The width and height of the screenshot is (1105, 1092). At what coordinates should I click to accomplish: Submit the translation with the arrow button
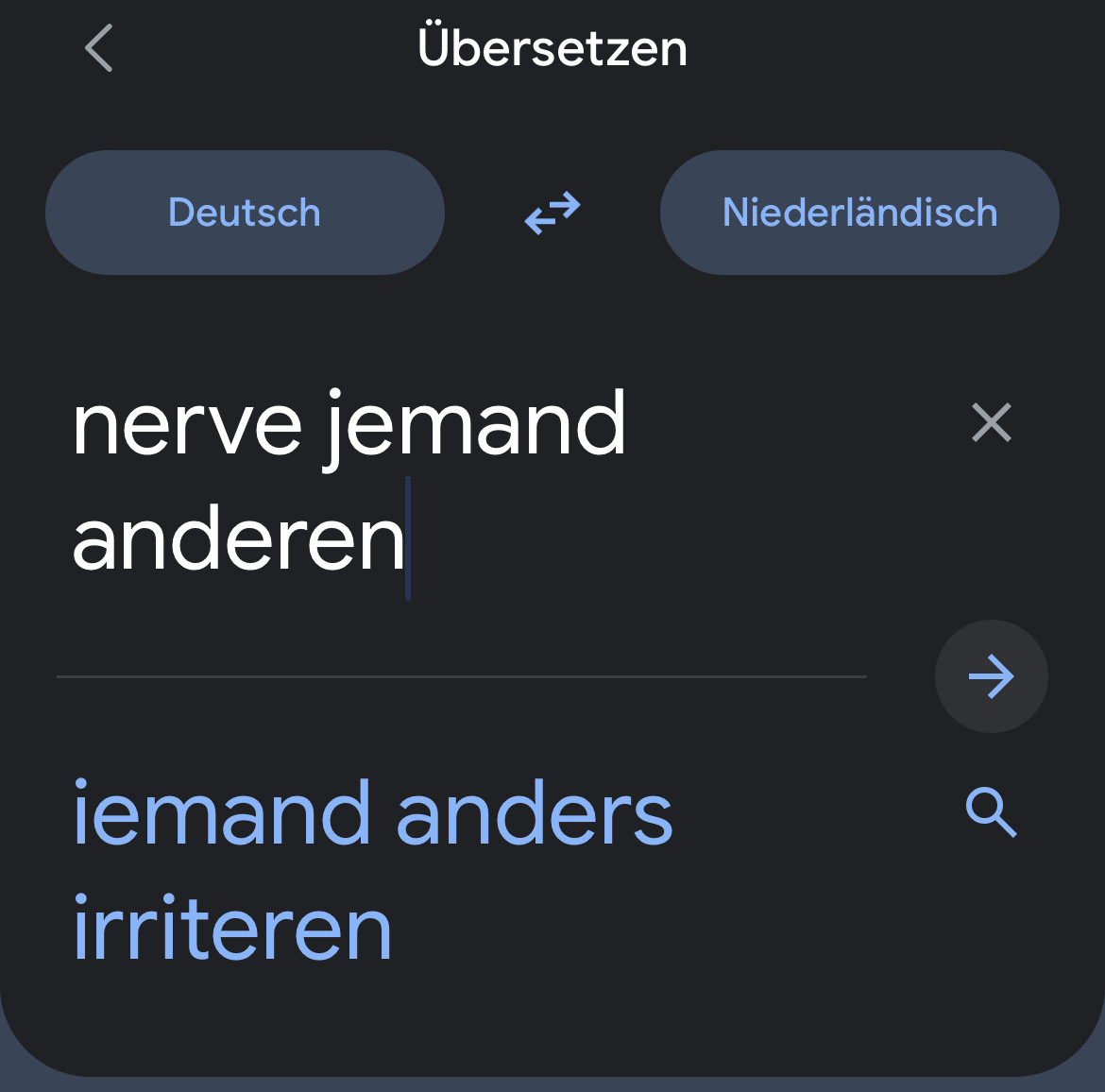(x=991, y=676)
